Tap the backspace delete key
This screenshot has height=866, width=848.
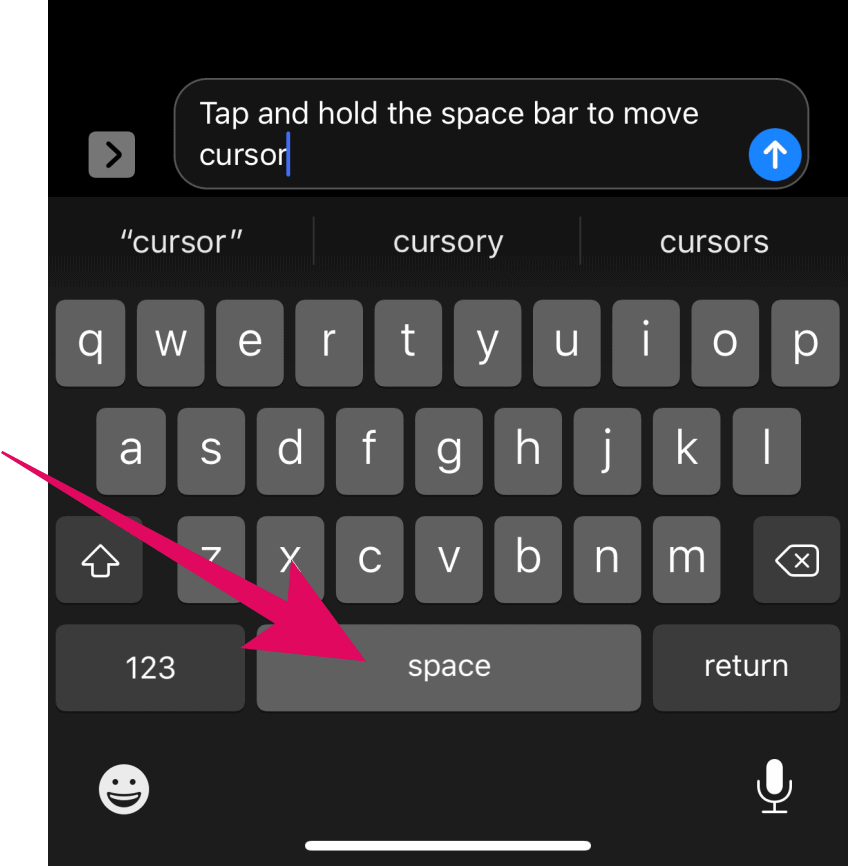[797, 560]
